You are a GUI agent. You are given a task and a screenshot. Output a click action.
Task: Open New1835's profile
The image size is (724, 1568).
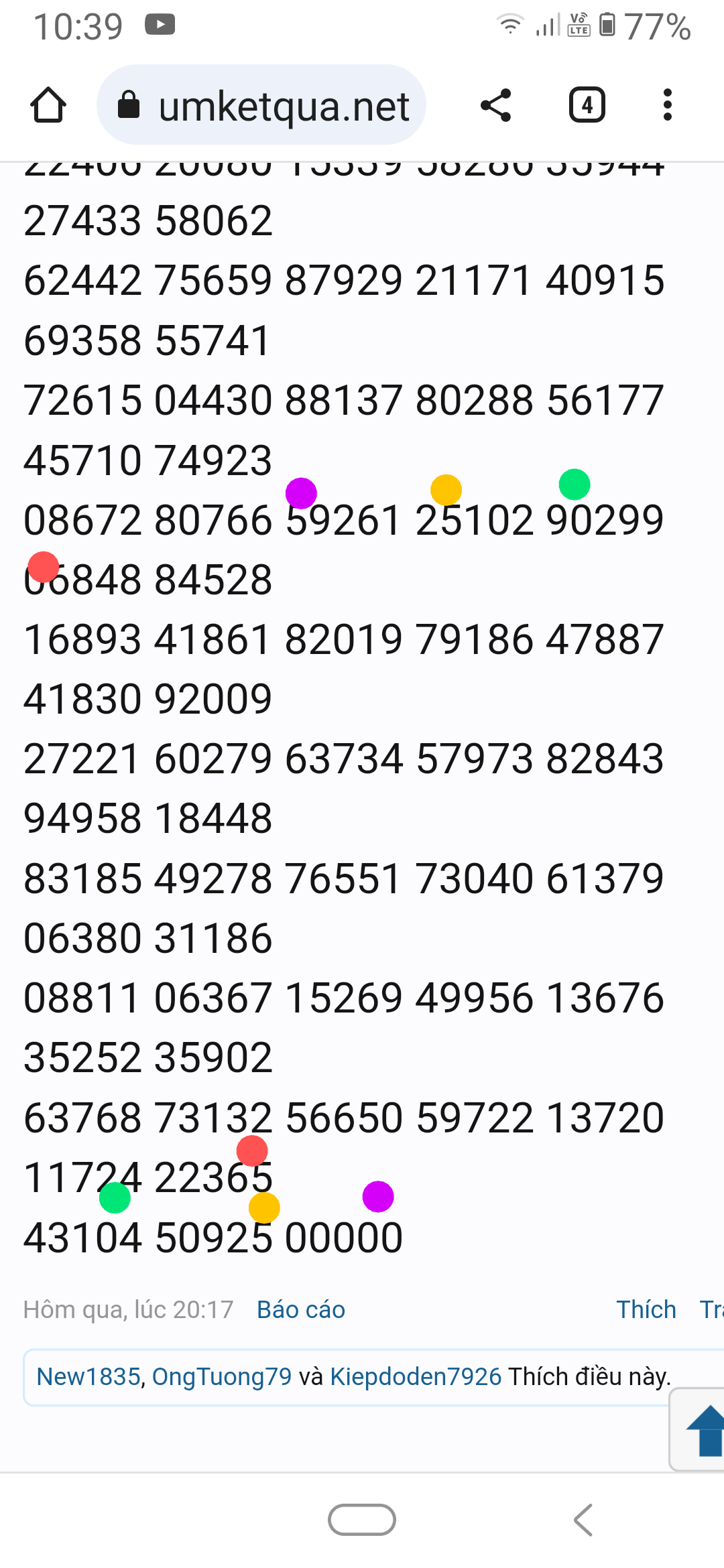pyautogui.click(x=88, y=1376)
